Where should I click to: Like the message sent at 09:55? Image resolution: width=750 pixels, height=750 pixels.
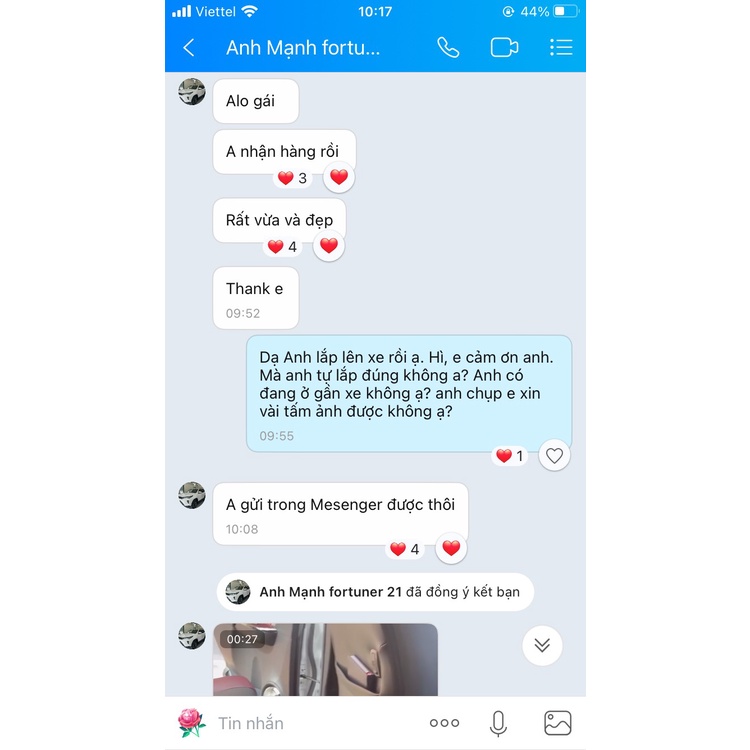[x=554, y=456]
